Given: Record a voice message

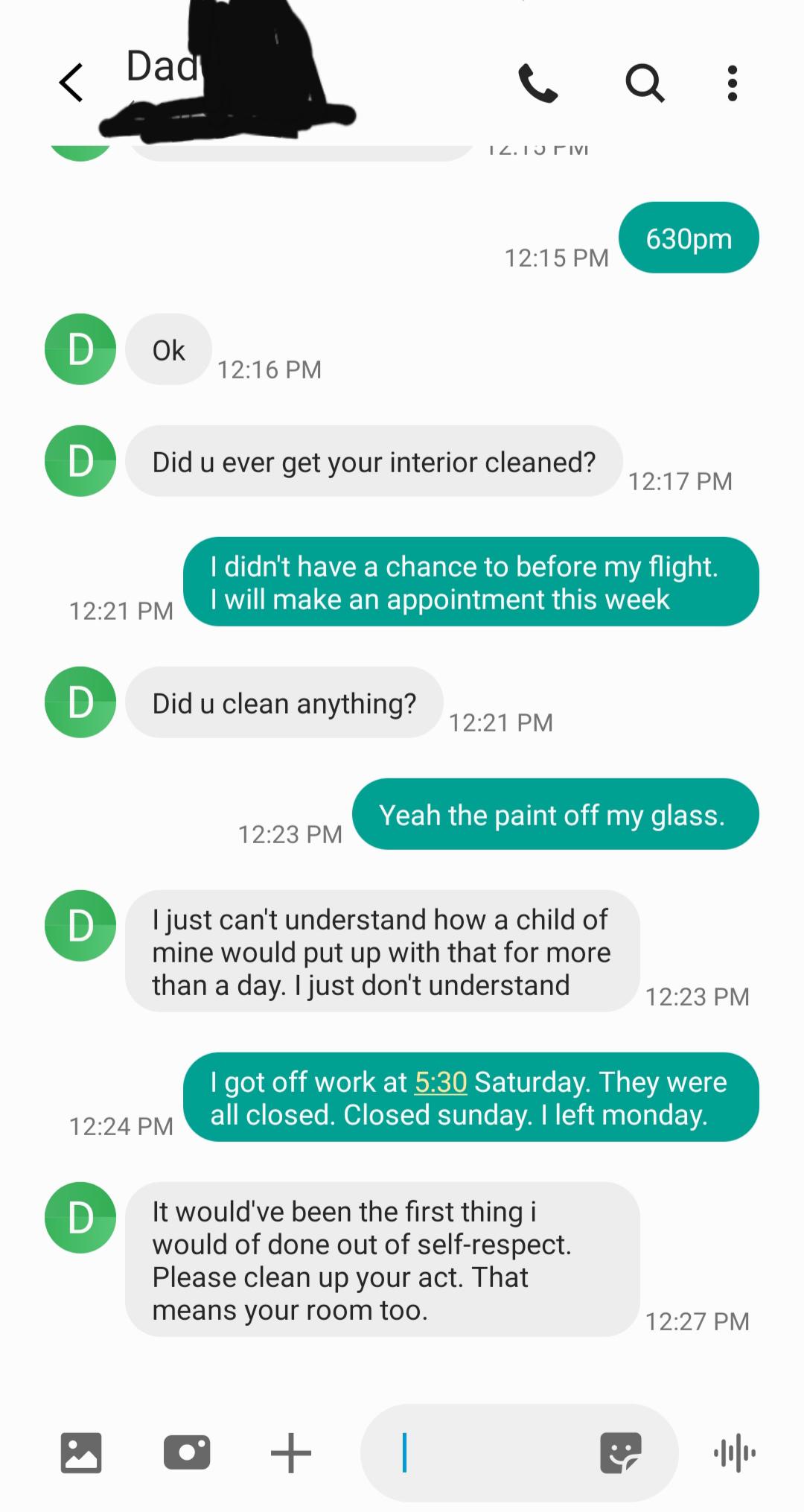Looking at the screenshot, I should (x=735, y=1452).
